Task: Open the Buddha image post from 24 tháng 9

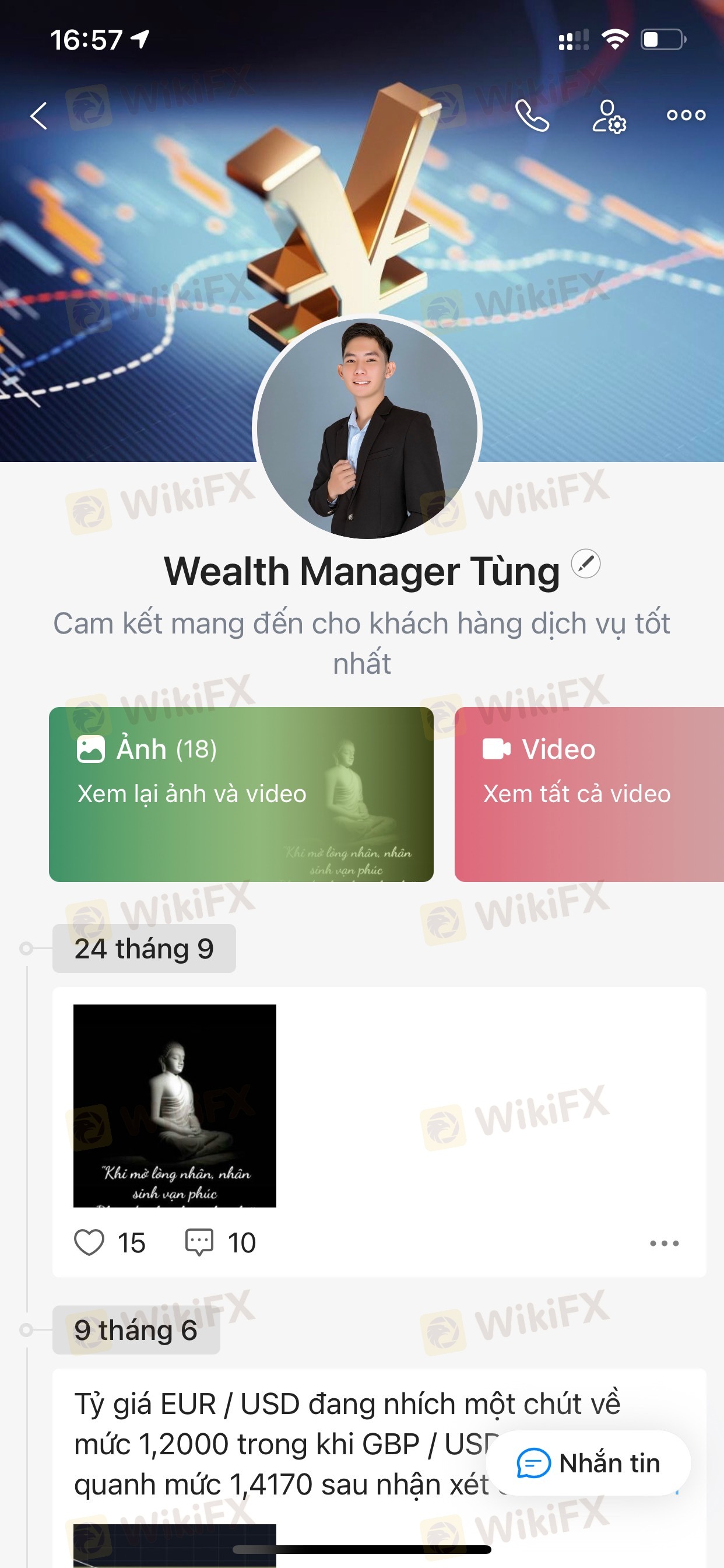Action: pos(175,1105)
